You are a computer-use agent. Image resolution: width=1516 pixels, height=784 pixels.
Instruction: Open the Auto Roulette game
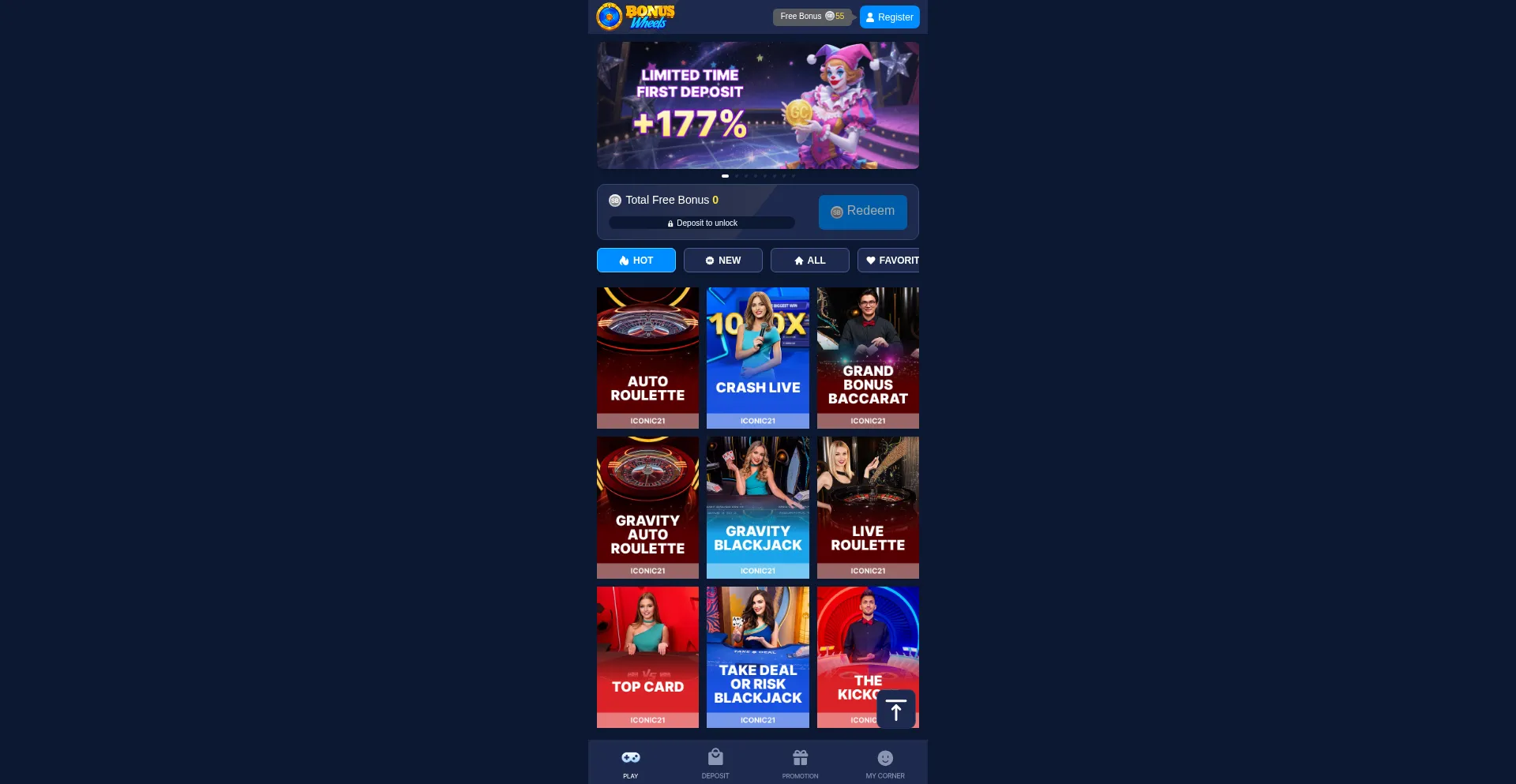coord(647,357)
